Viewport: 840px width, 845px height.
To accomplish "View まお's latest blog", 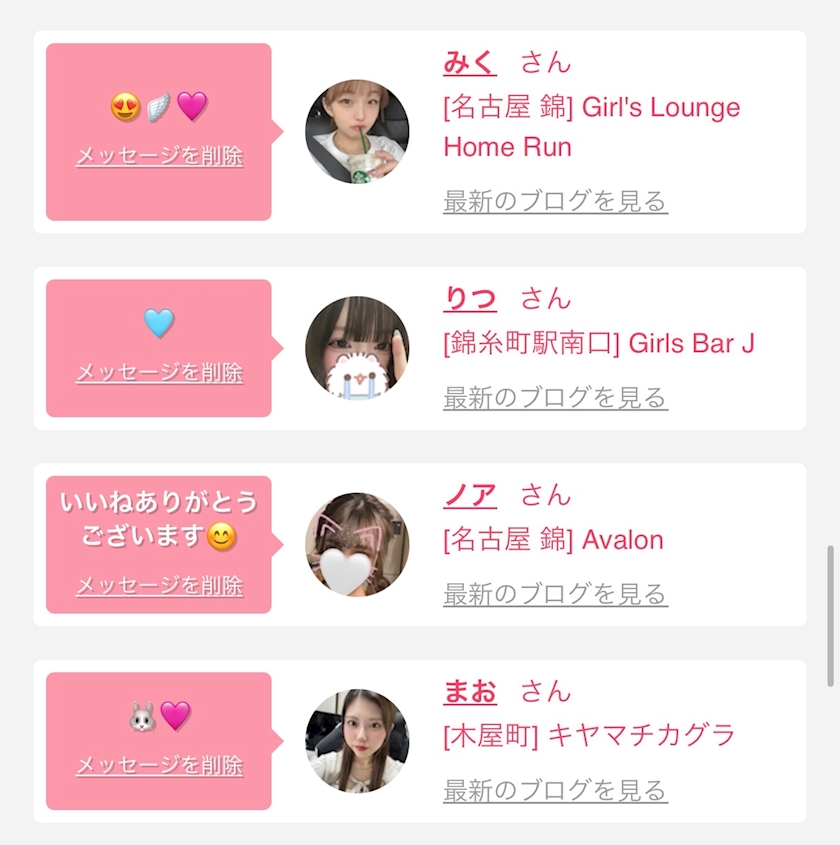I will click(555, 791).
